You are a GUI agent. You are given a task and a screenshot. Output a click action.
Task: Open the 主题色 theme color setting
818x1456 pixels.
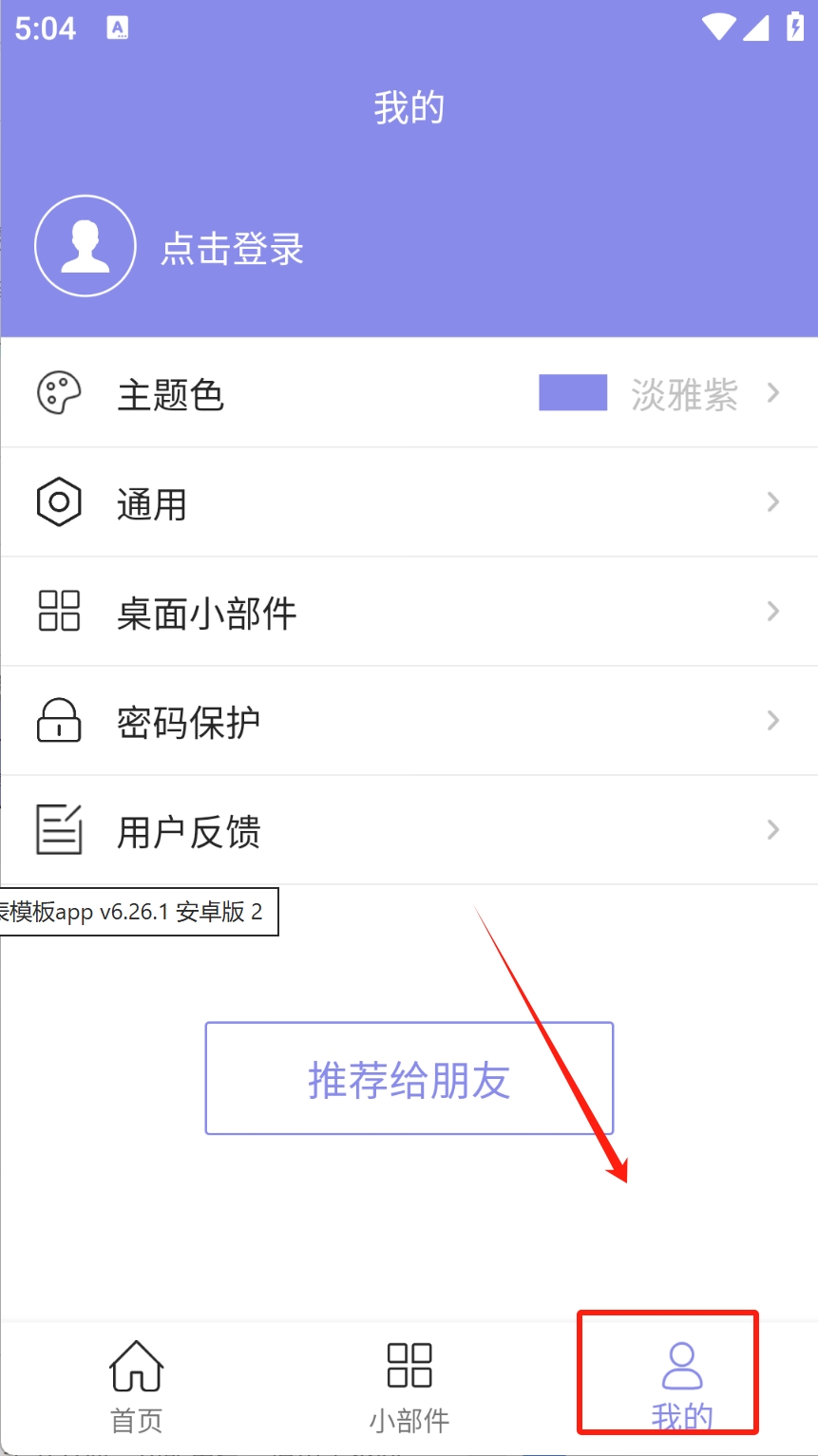pyautogui.click(x=409, y=393)
